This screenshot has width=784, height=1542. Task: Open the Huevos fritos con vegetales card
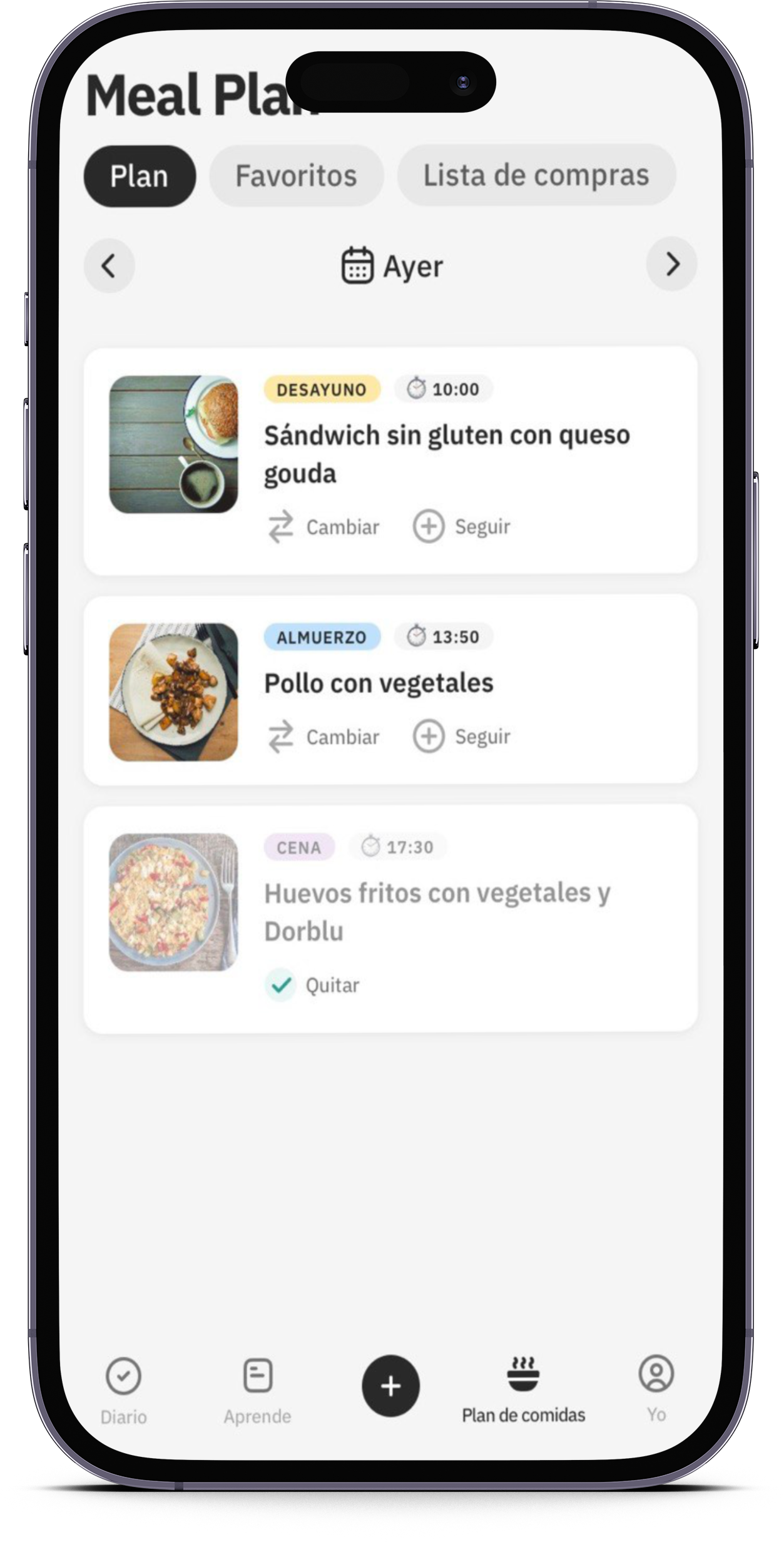click(x=437, y=911)
